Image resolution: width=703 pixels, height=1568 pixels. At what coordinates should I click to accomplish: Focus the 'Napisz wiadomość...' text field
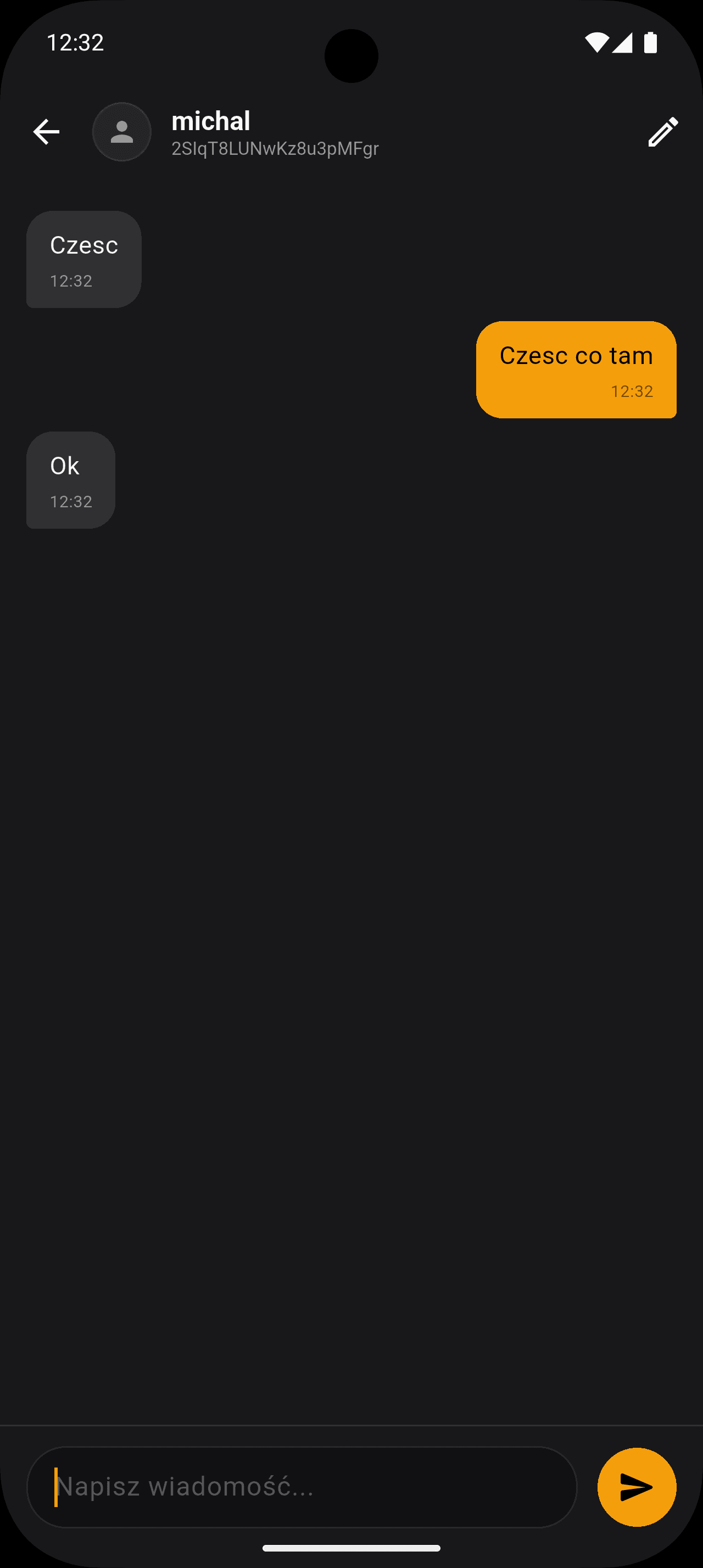[302, 1486]
